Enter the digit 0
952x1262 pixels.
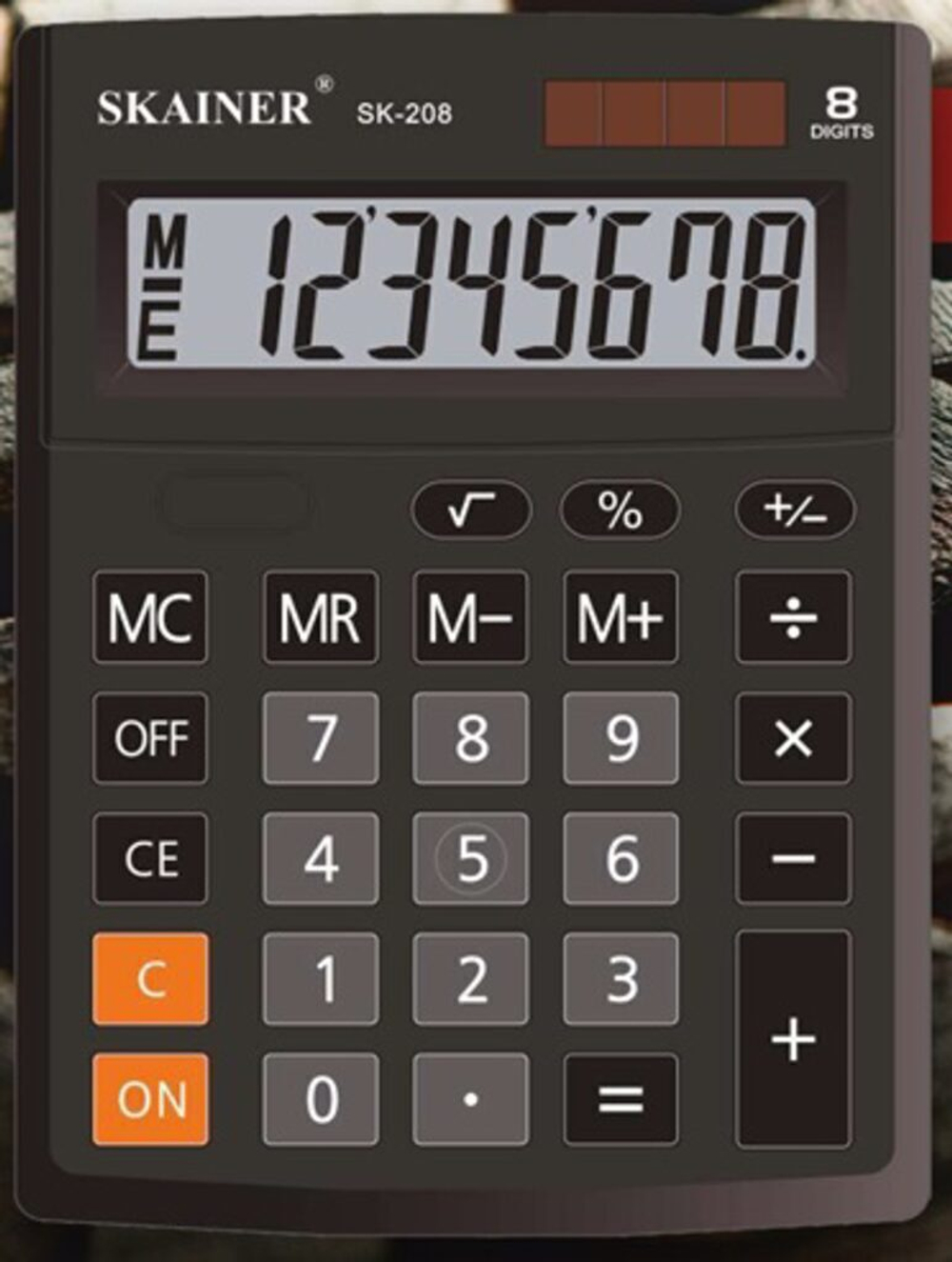(x=321, y=1099)
